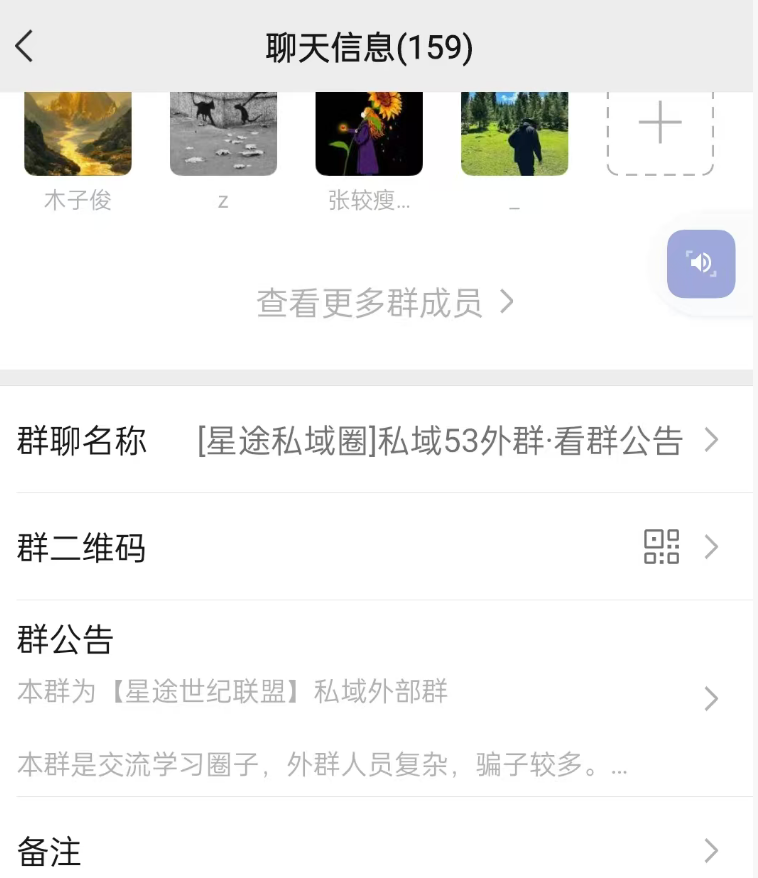
Task: View group member named z
Action: click(x=223, y=134)
